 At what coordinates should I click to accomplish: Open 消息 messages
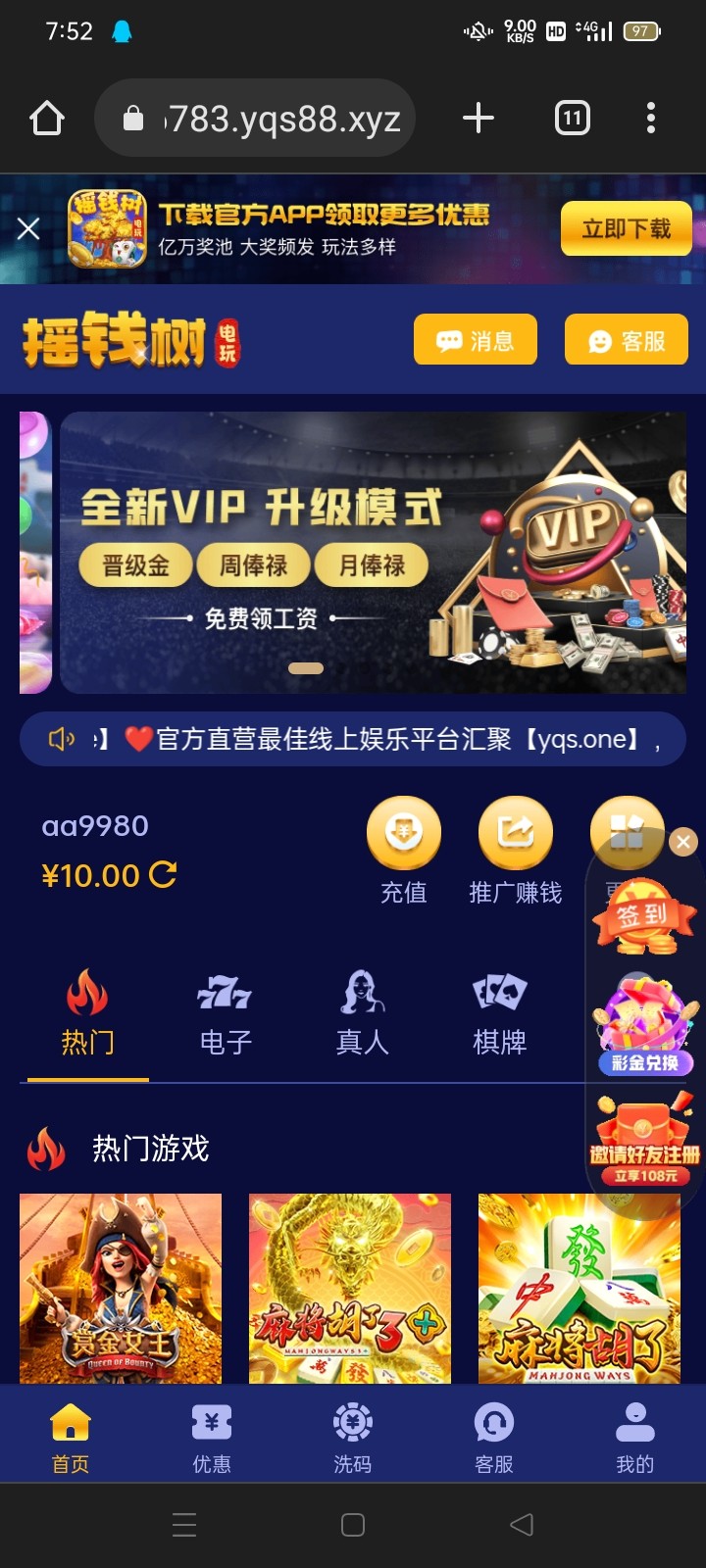point(476,340)
